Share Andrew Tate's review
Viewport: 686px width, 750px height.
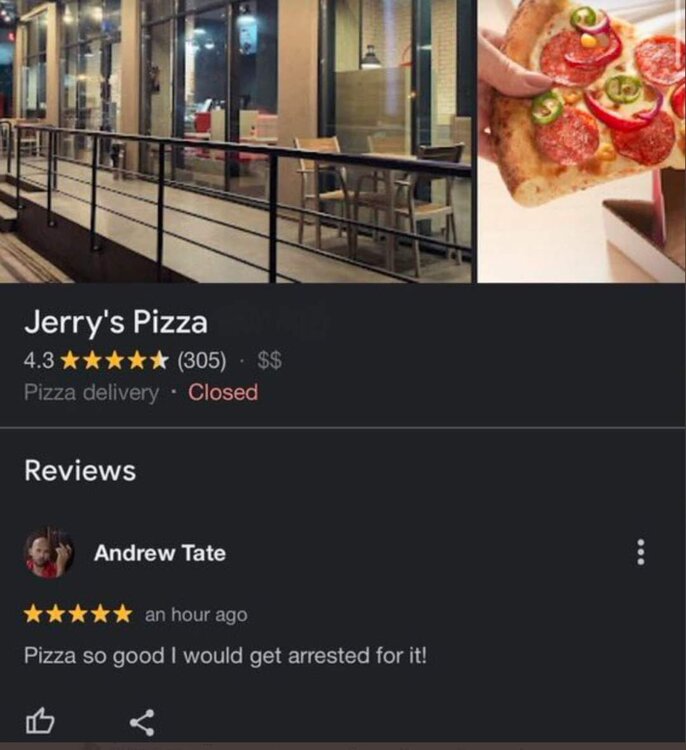click(x=142, y=721)
